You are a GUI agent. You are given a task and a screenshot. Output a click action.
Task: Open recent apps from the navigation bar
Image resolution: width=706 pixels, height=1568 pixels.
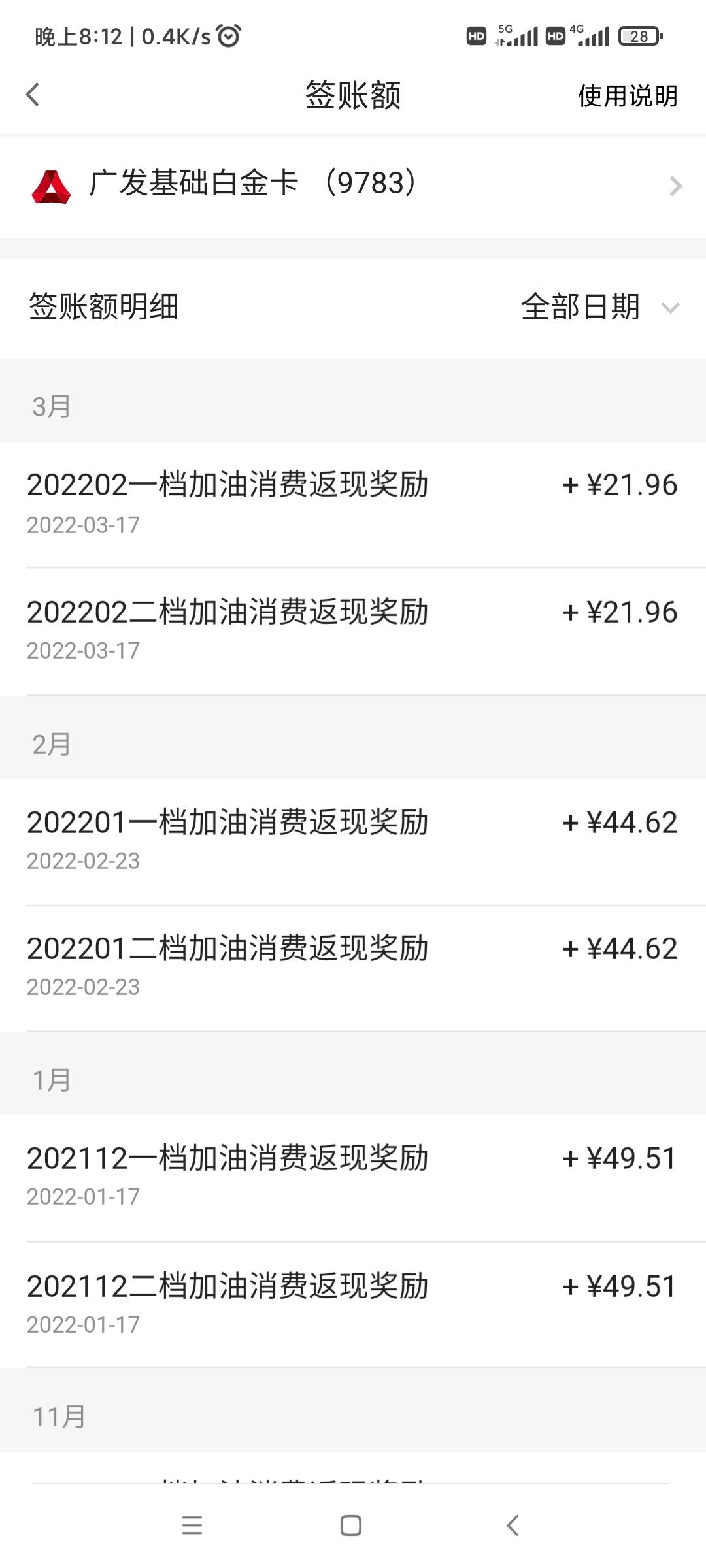(192, 1526)
